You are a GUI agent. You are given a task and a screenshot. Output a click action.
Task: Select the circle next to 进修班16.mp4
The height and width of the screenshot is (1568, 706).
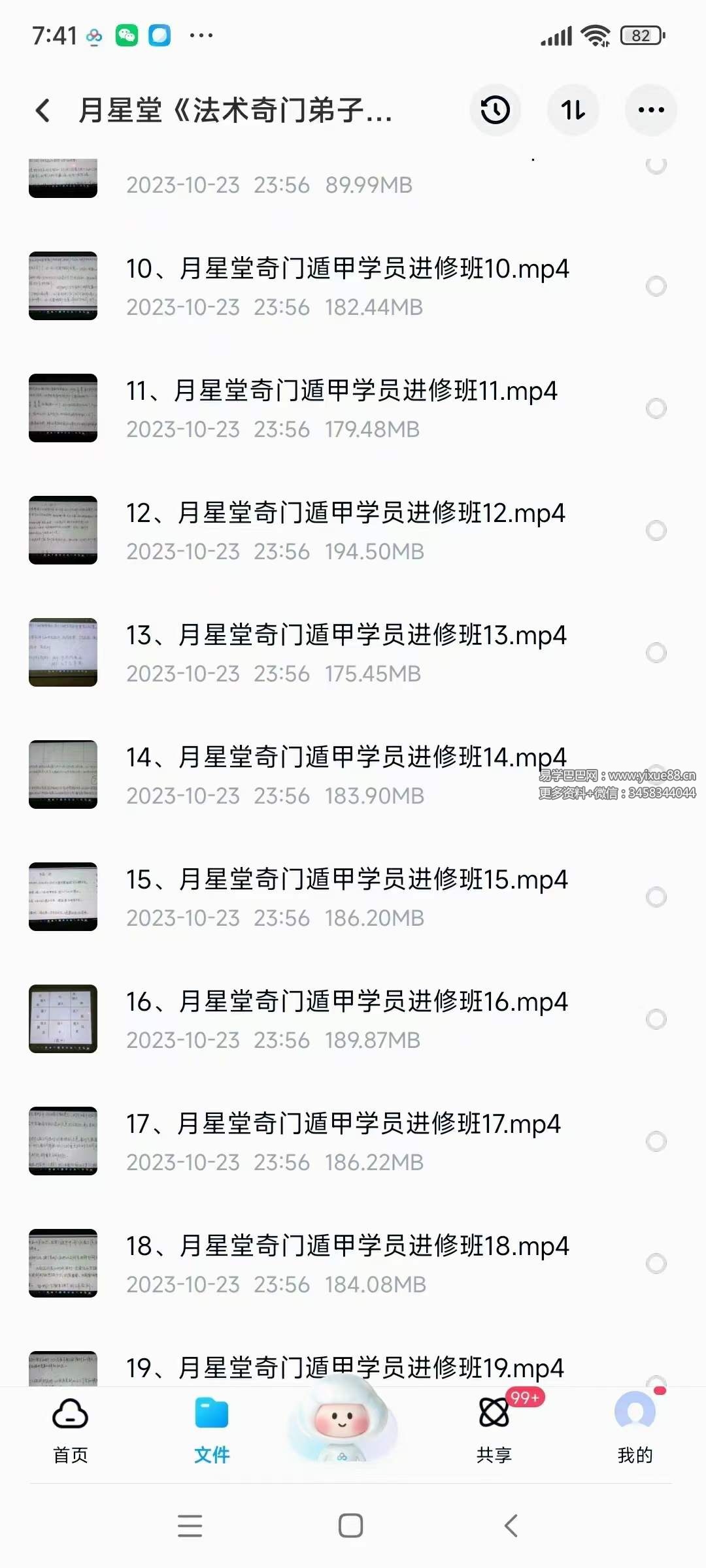656,1019
